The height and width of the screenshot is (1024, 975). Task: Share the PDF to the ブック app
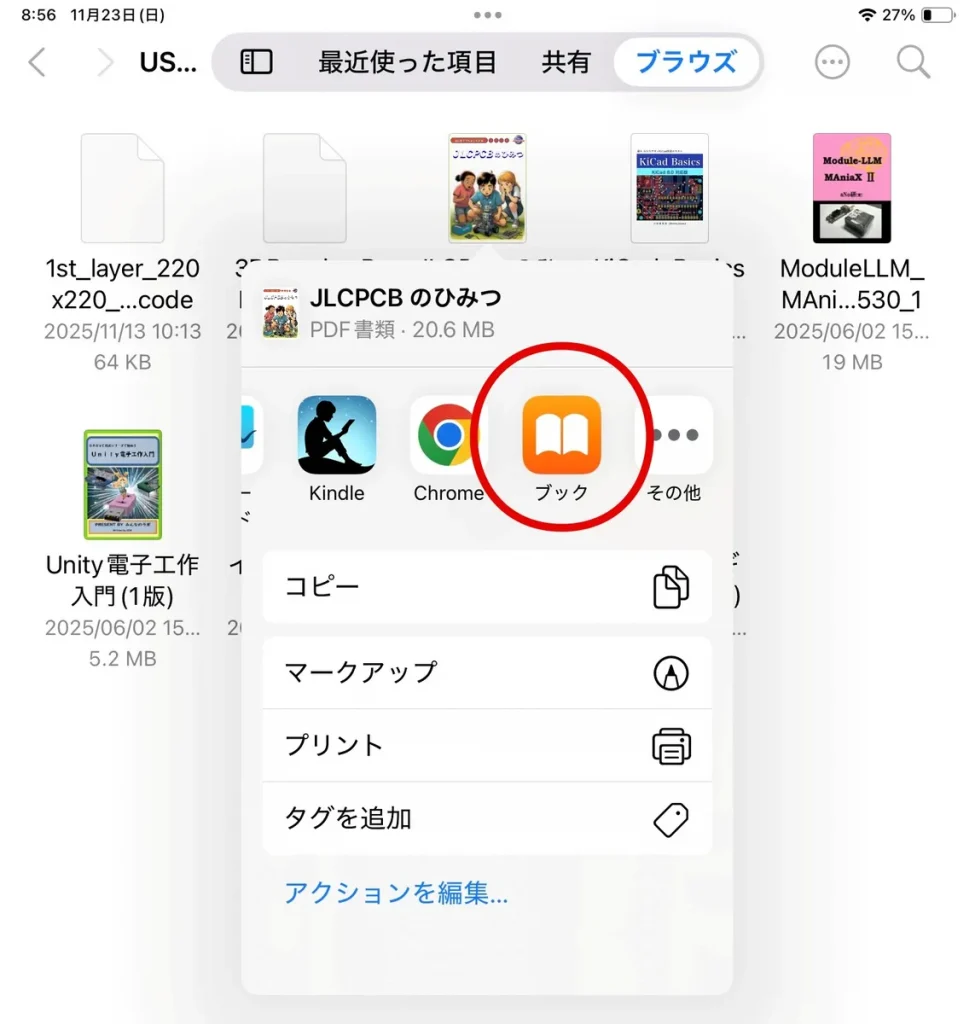click(561, 435)
